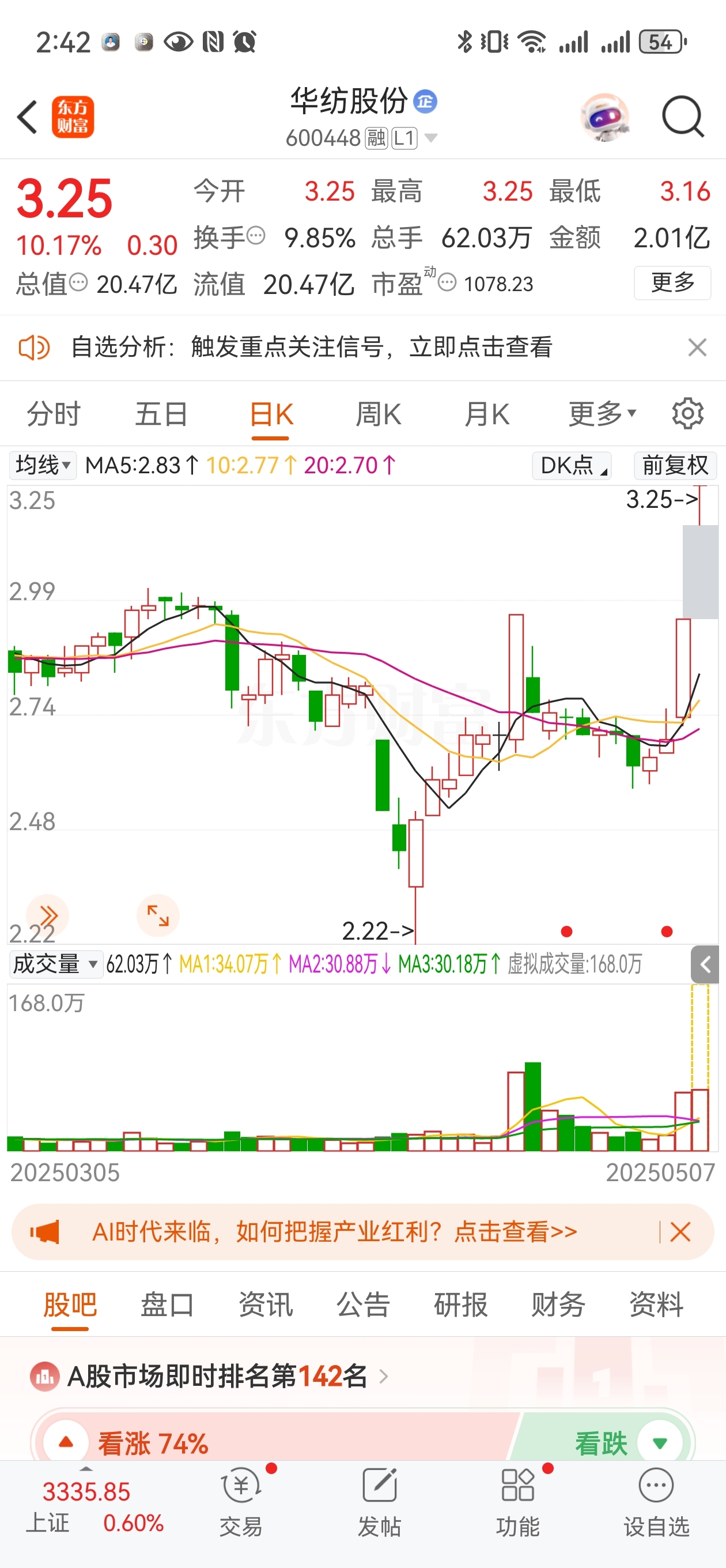
Task: Open the 均线 indicator dropdown
Action: (x=43, y=466)
